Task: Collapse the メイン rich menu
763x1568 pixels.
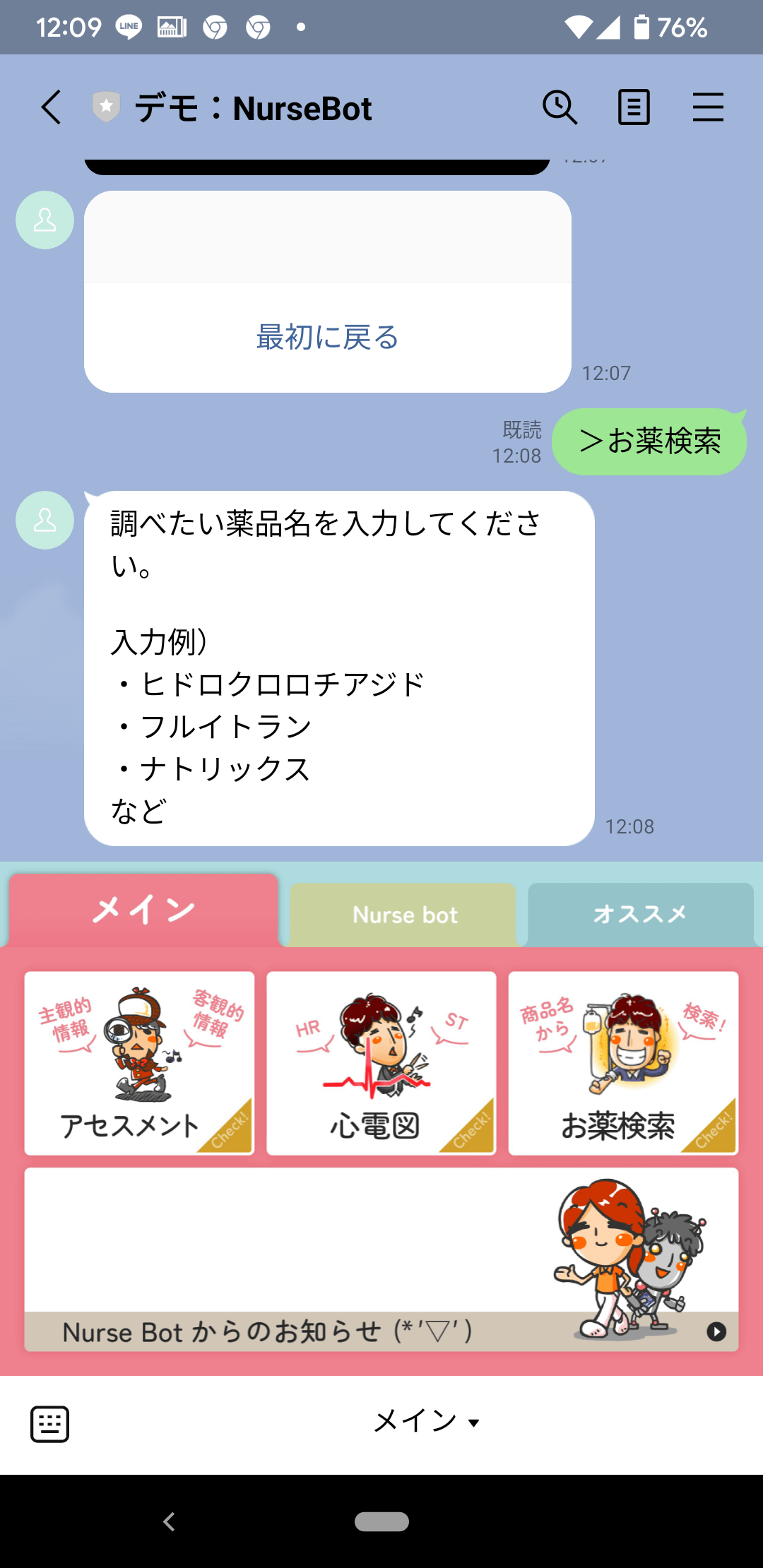Action: 427,1421
